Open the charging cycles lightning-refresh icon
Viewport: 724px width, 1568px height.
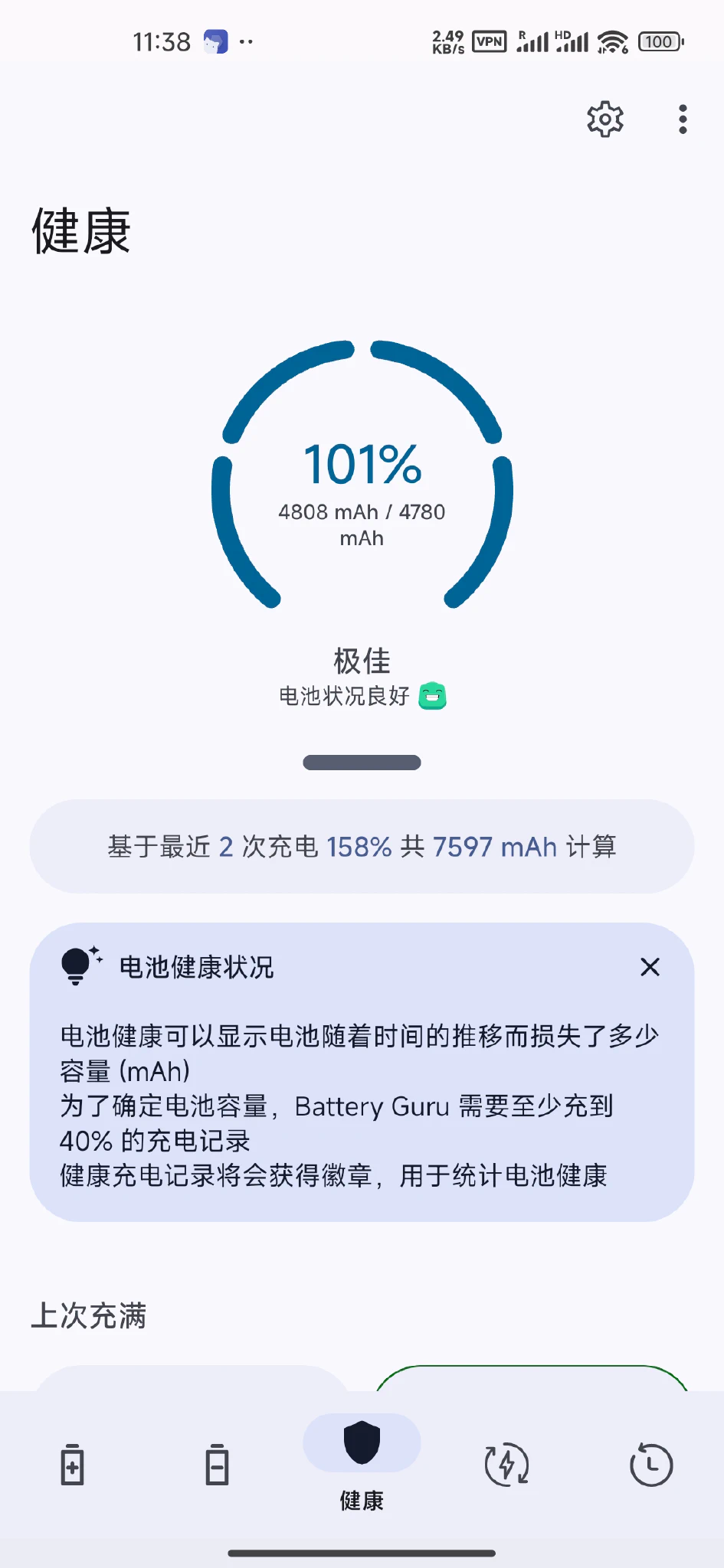506,1464
